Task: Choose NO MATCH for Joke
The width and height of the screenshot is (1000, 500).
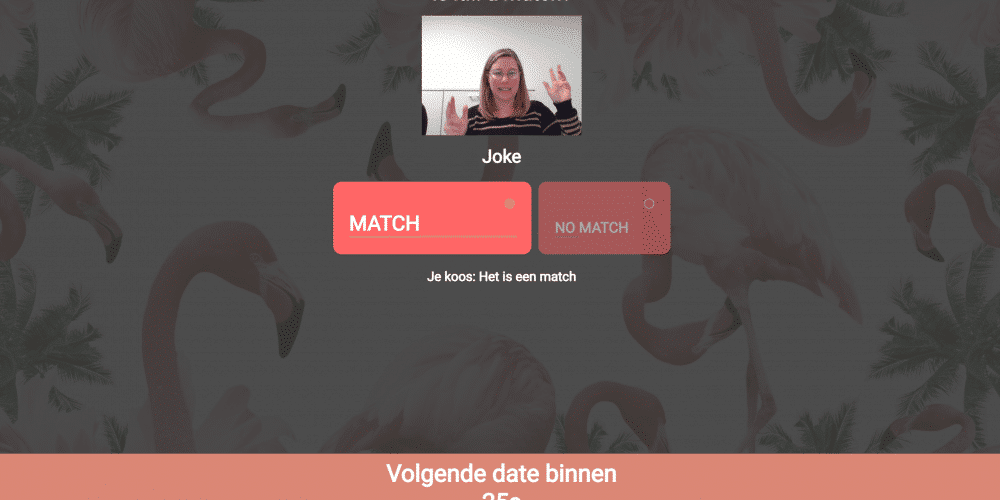Action: click(604, 219)
